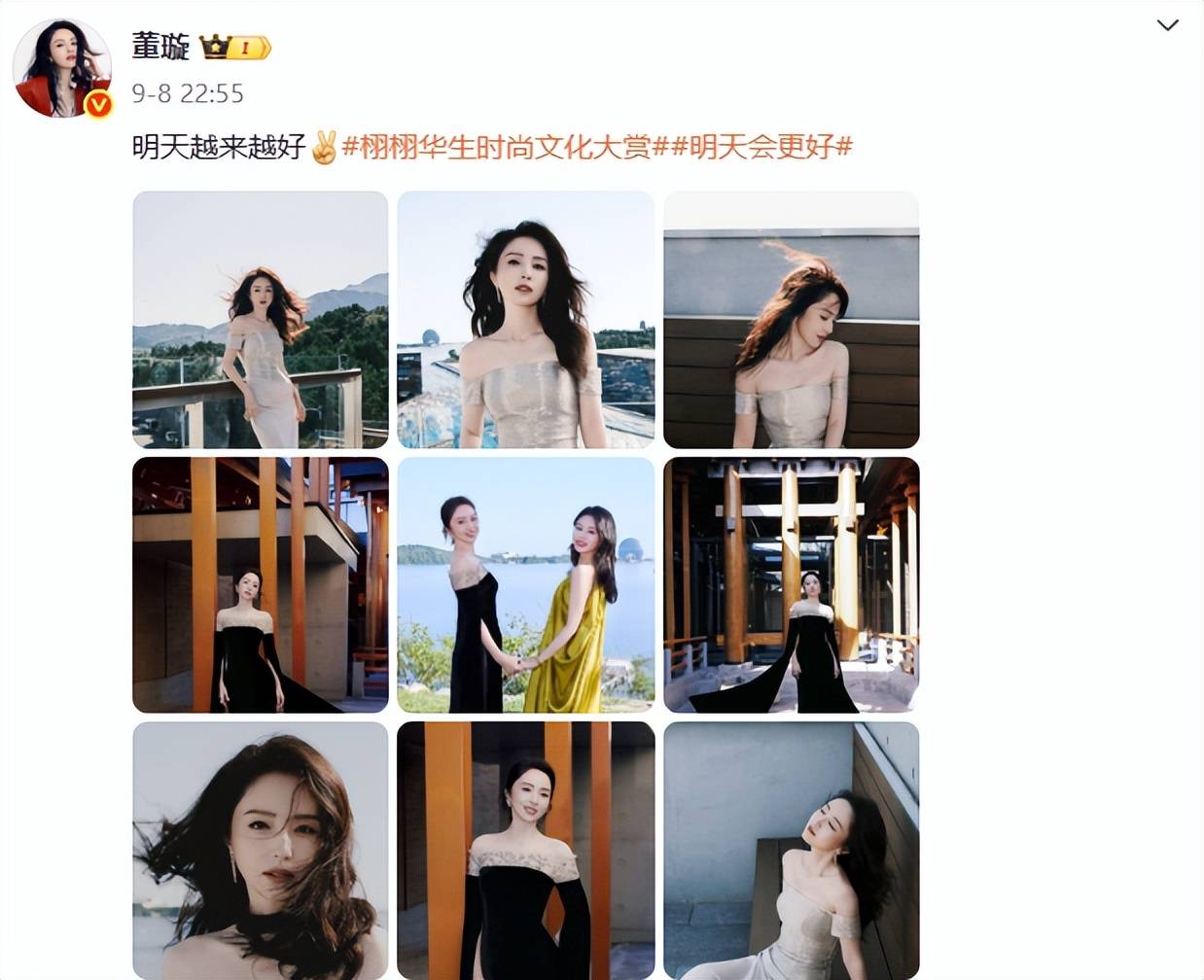This screenshot has height=980, width=1204.
Task: Open 董璇's profile avatar
Action: coord(62,69)
